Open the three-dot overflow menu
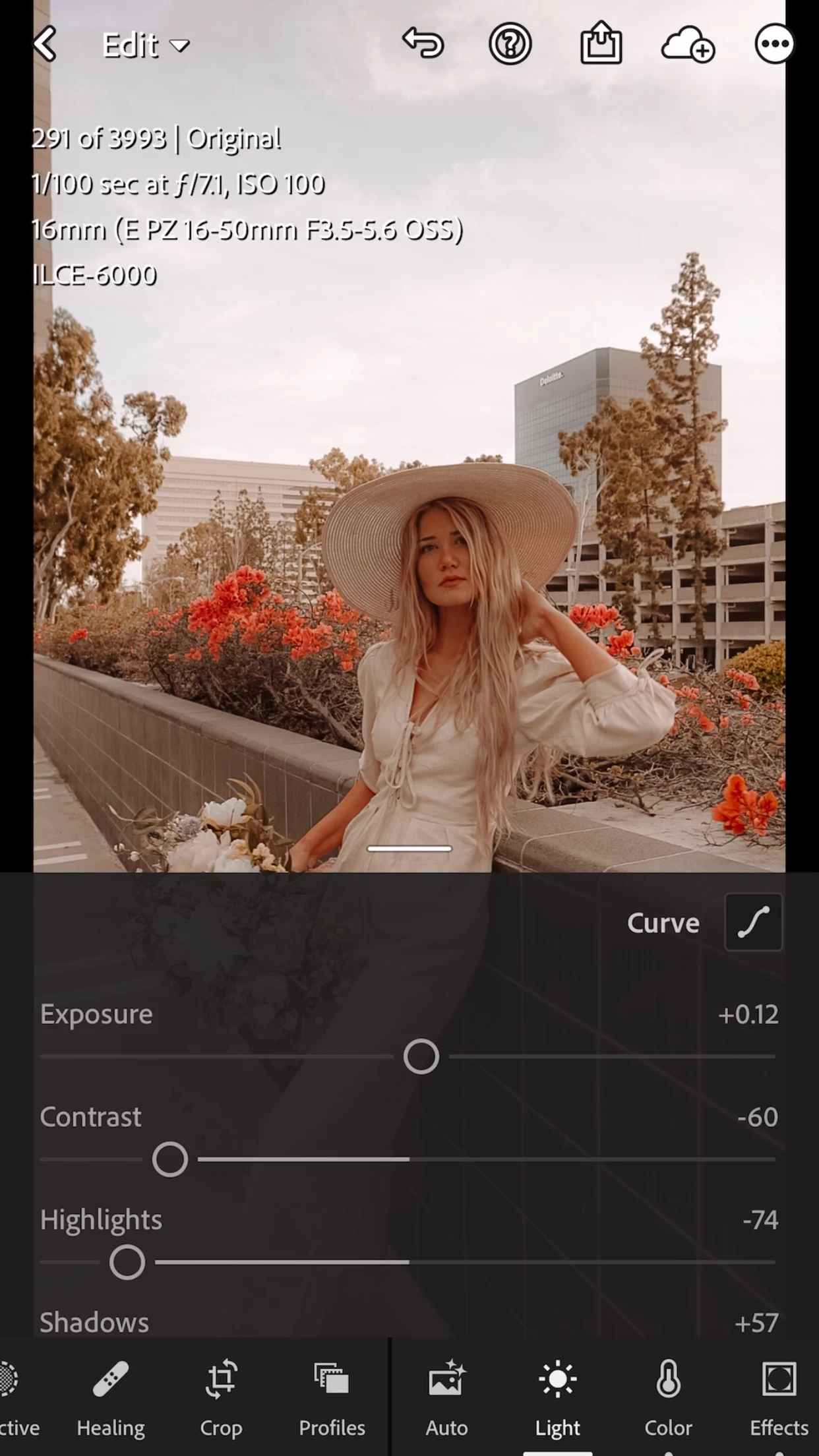This screenshot has height=1456, width=819. point(773,44)
